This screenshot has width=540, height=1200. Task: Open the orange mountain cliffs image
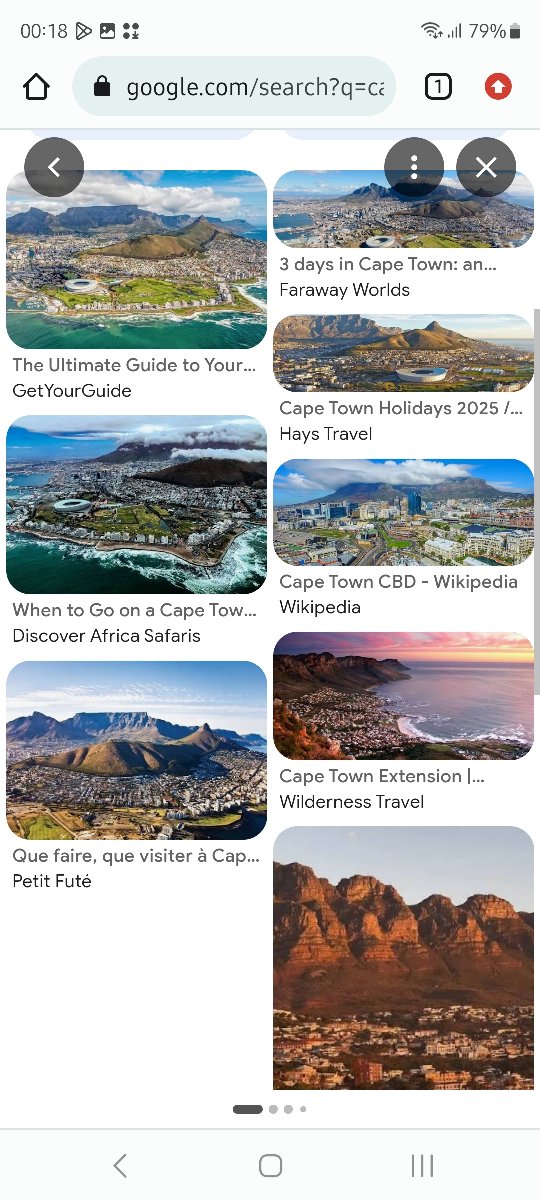(403, 958)
